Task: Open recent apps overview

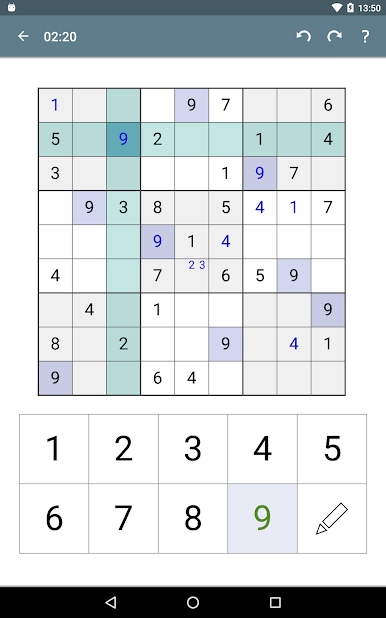Action: [275, 602]
